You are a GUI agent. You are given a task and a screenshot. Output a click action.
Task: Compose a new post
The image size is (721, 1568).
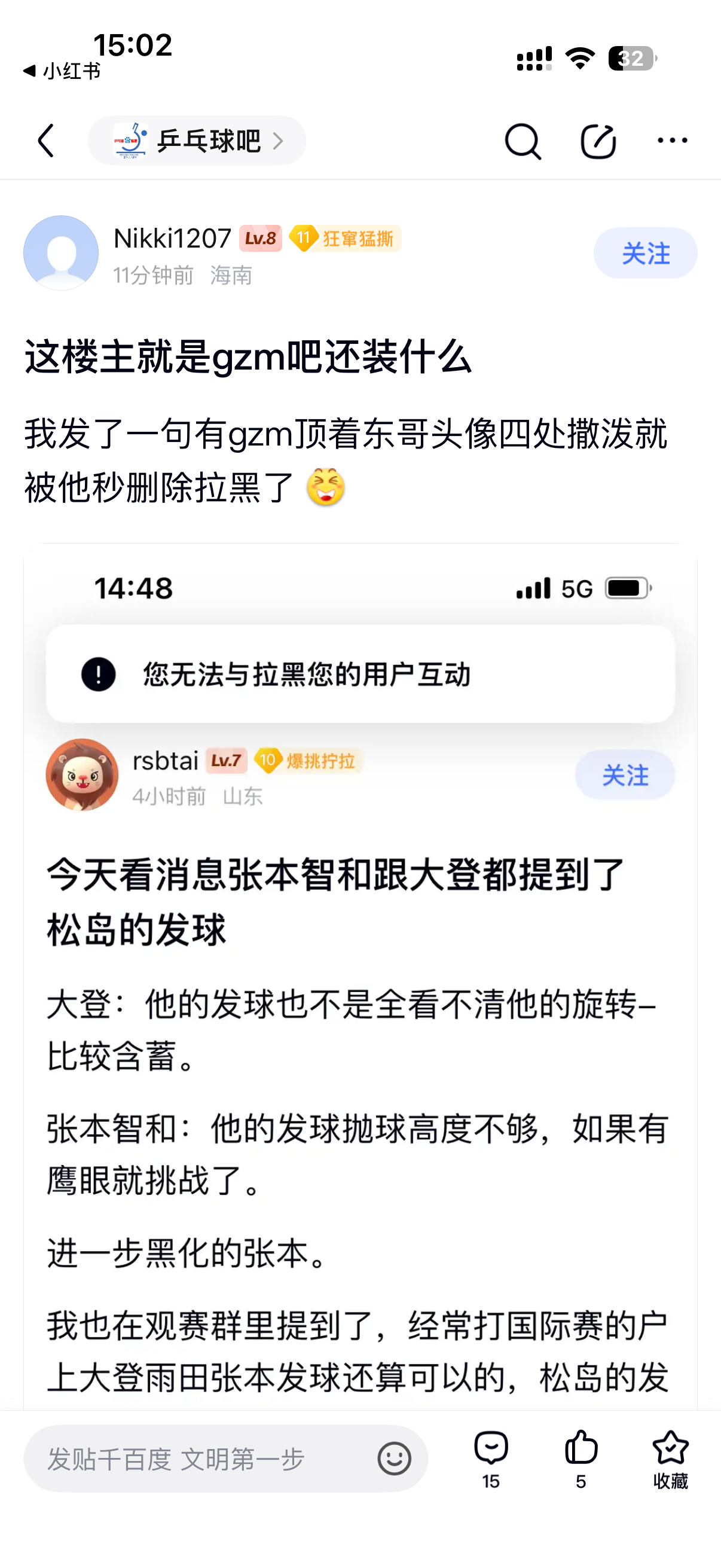pyautogui.click(x=598, y=141)
